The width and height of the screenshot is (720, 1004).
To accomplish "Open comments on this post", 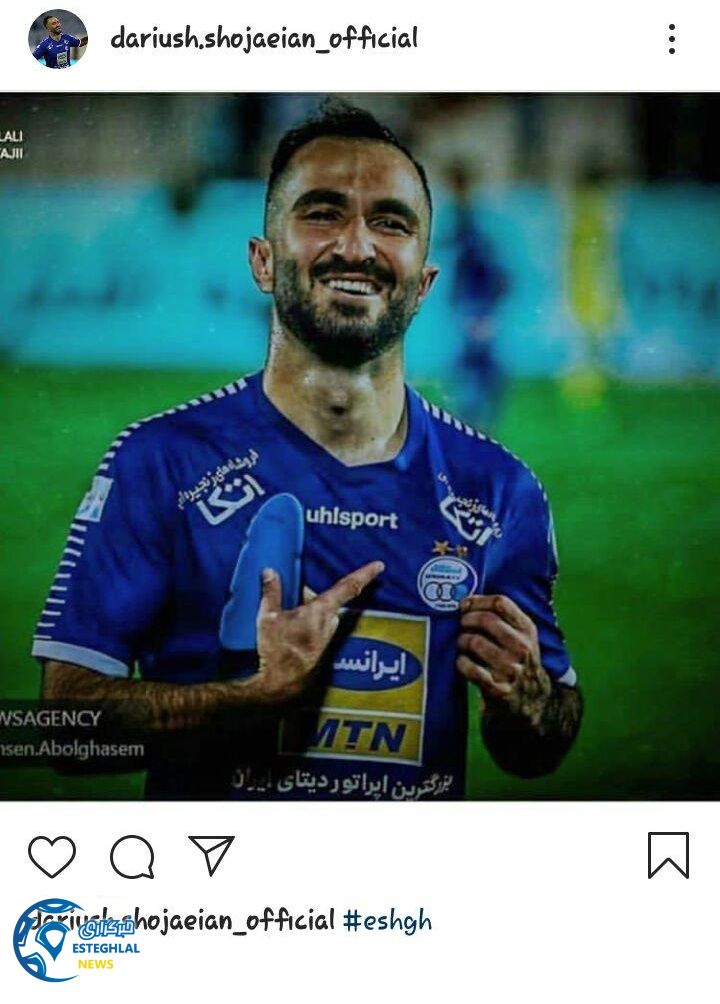I will click(132, 856).
